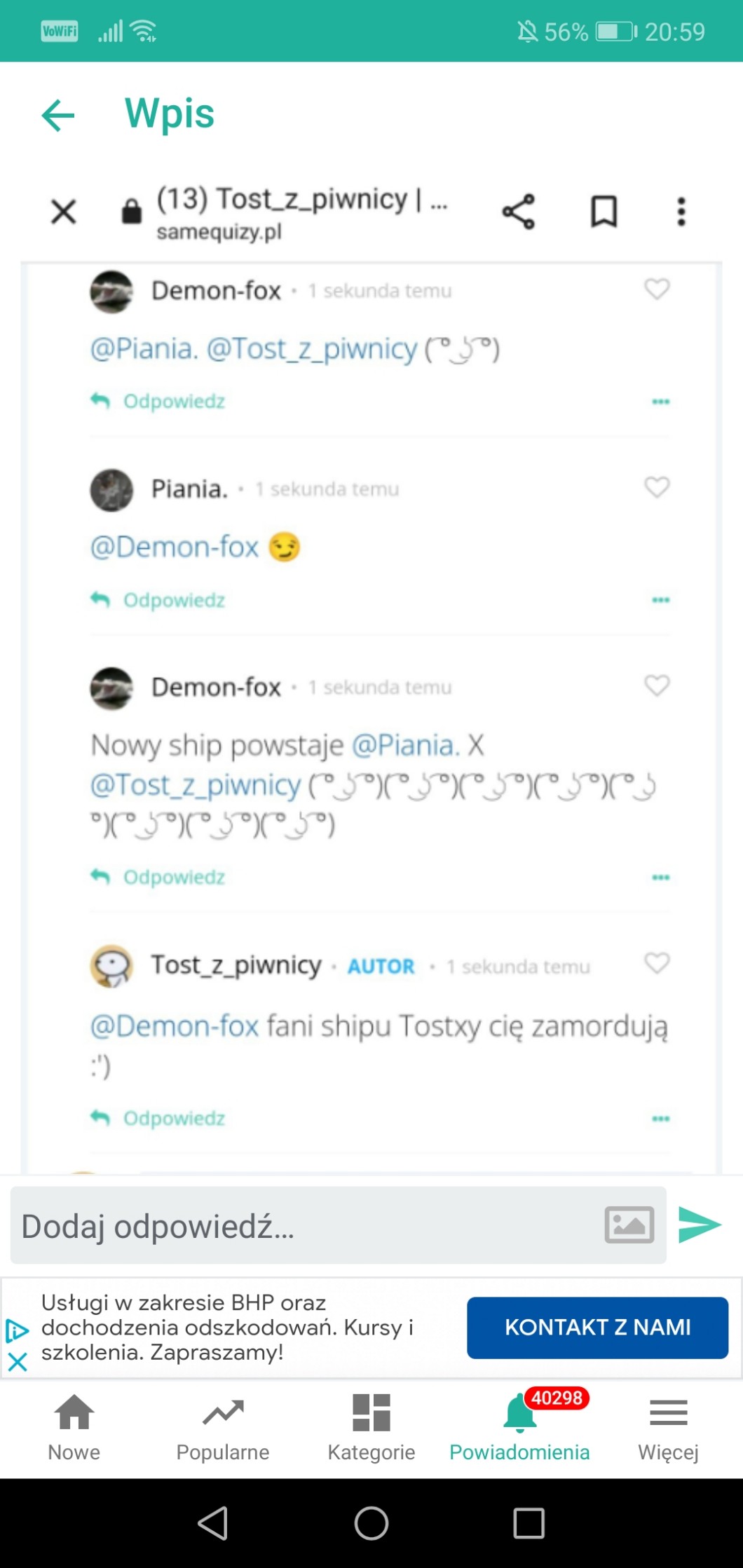Open the Kategorie tab
This screenshot has height=1568, width=743.
coord(371,1427)
